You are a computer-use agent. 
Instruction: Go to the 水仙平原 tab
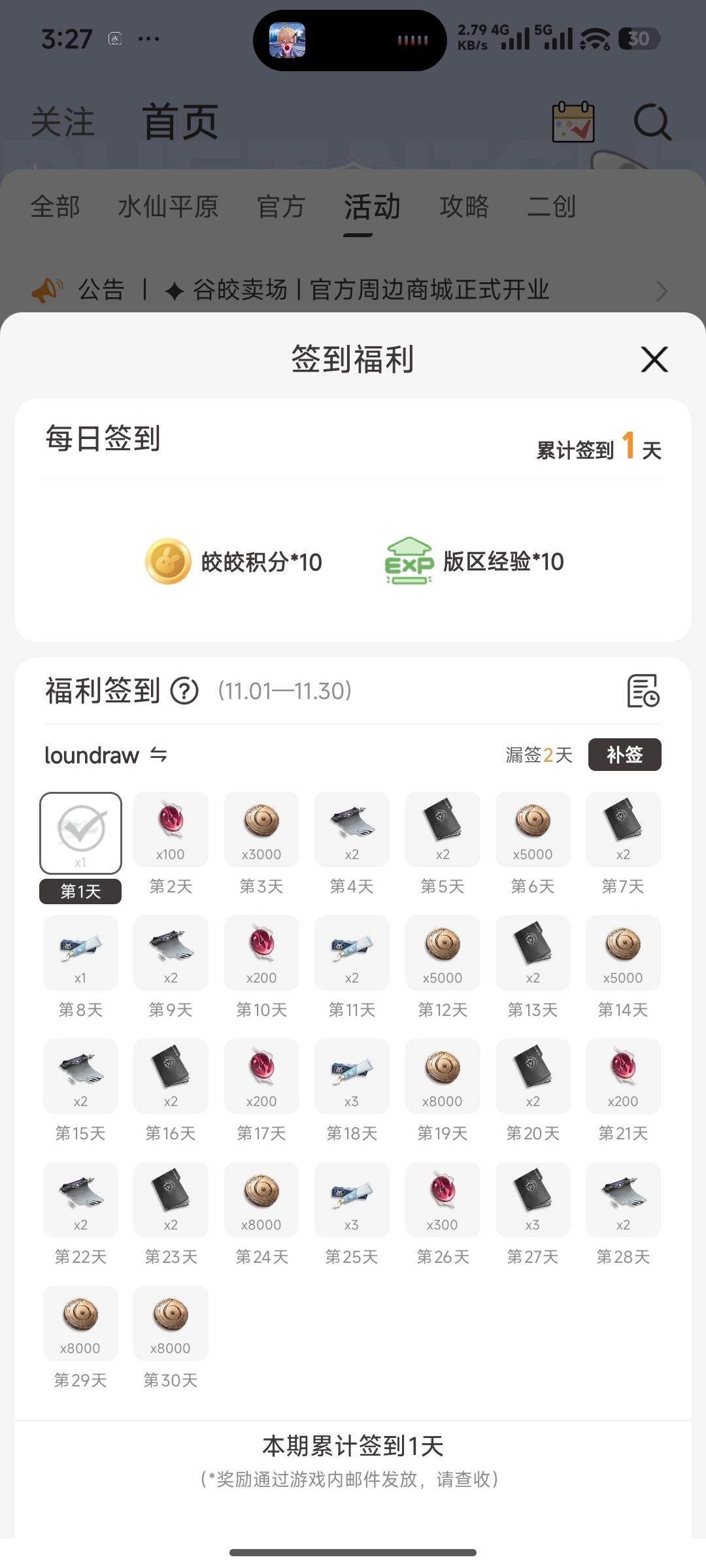(168, 206)
